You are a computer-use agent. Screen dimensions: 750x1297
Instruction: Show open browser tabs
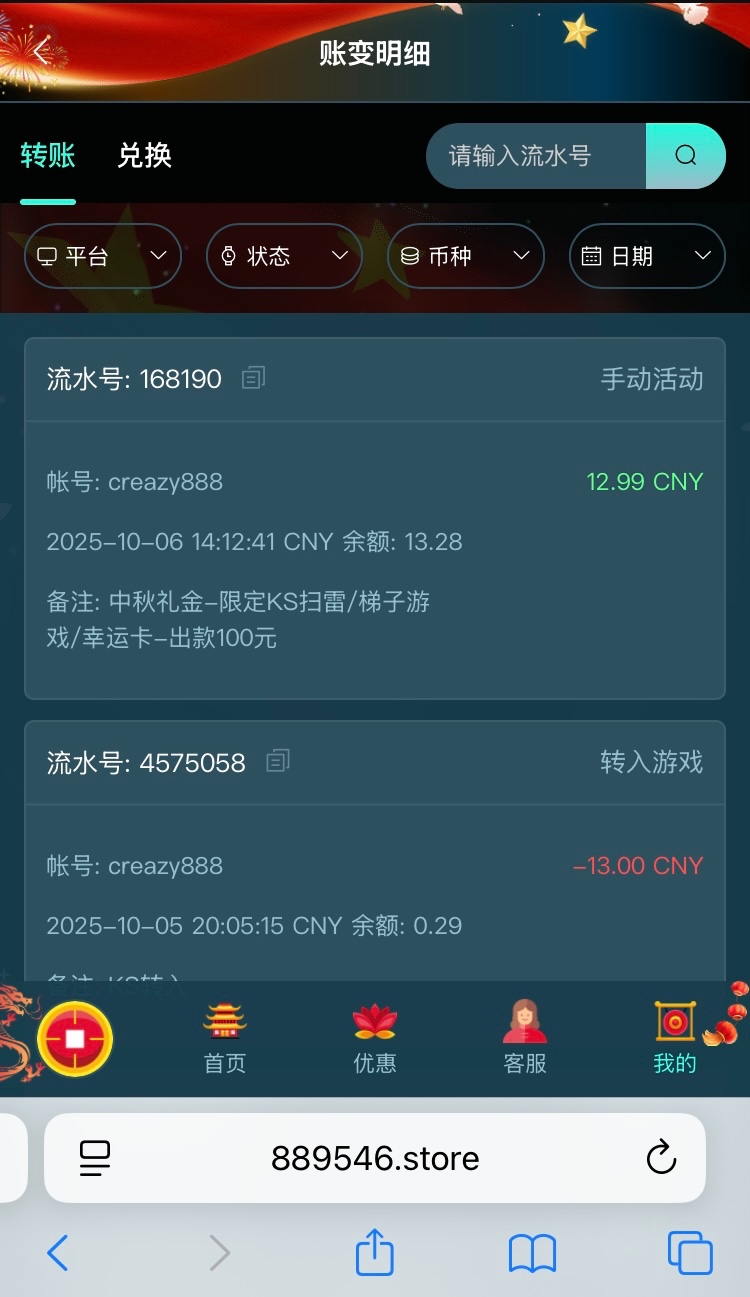690,1252
